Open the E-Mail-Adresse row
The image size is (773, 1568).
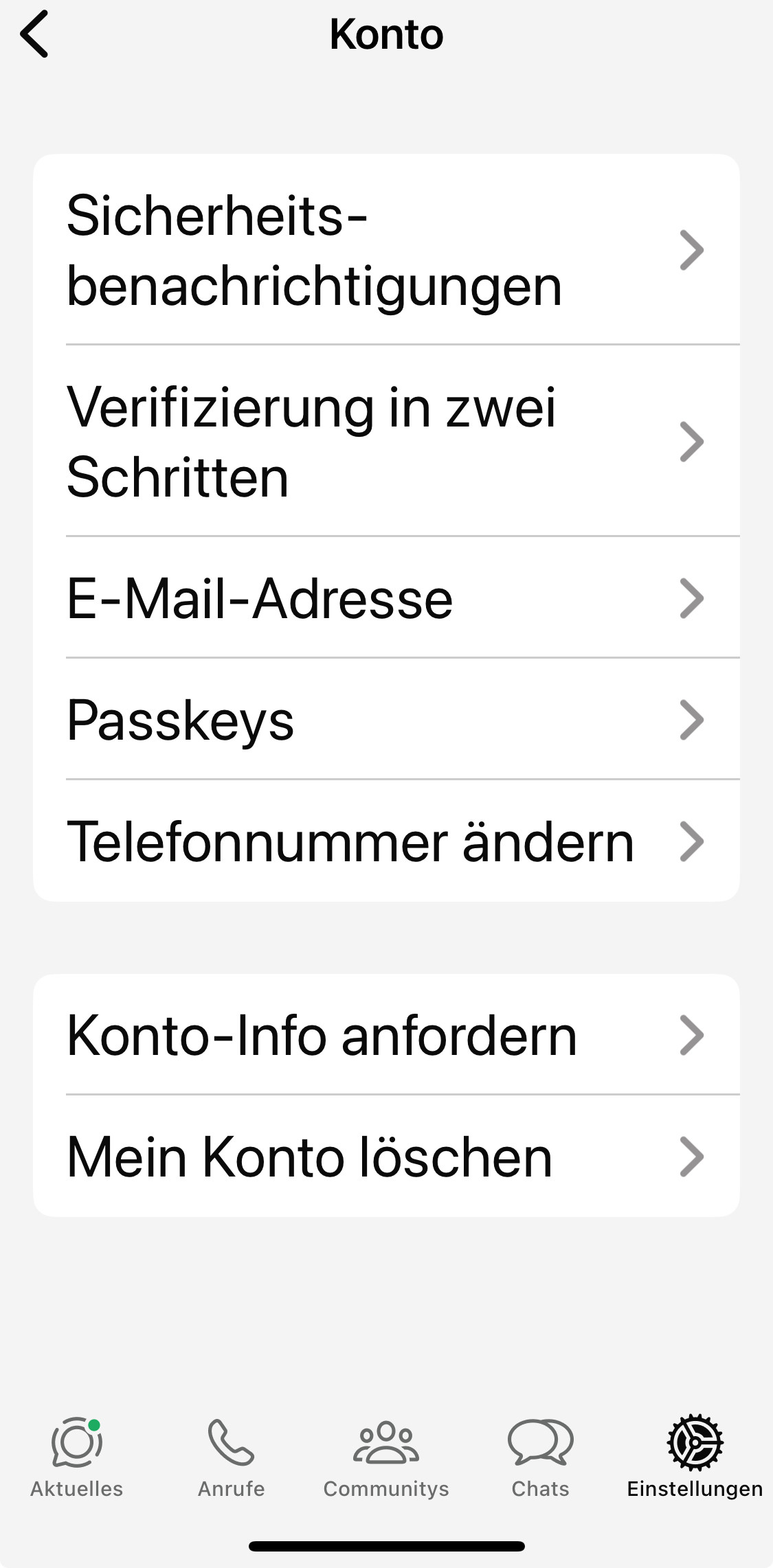tap(386, 598)
